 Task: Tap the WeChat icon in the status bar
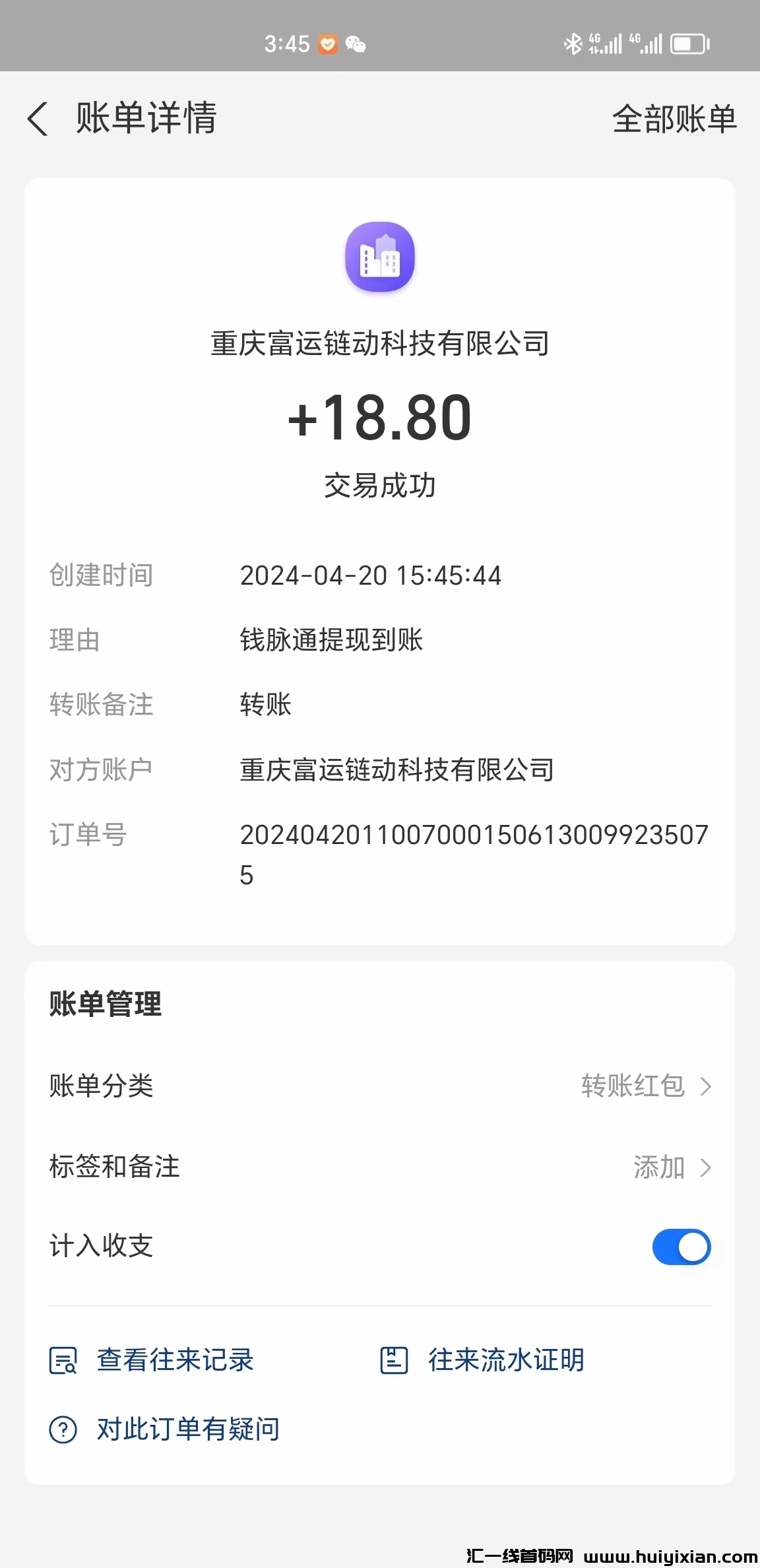click(x=357, y=44)
